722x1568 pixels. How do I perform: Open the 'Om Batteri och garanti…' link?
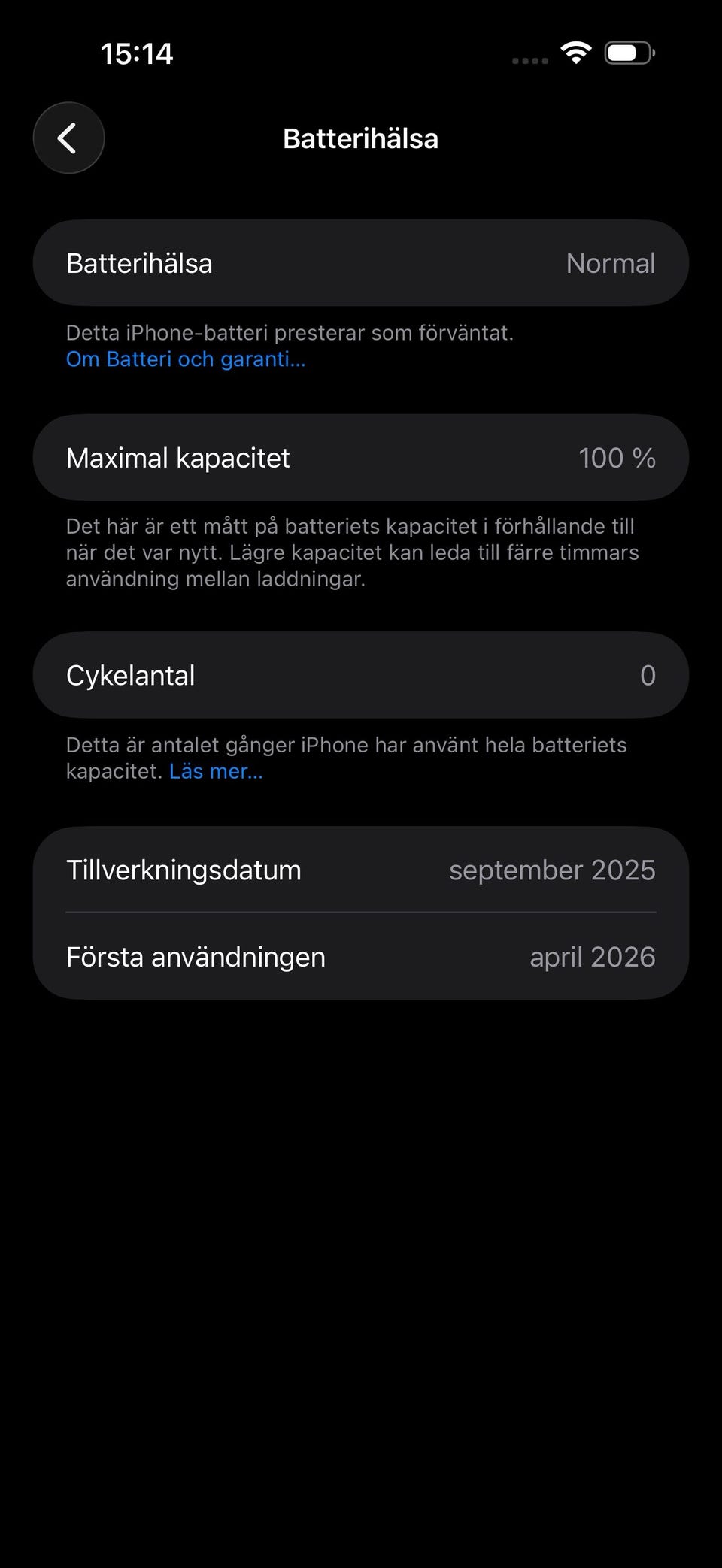[186, 359]
